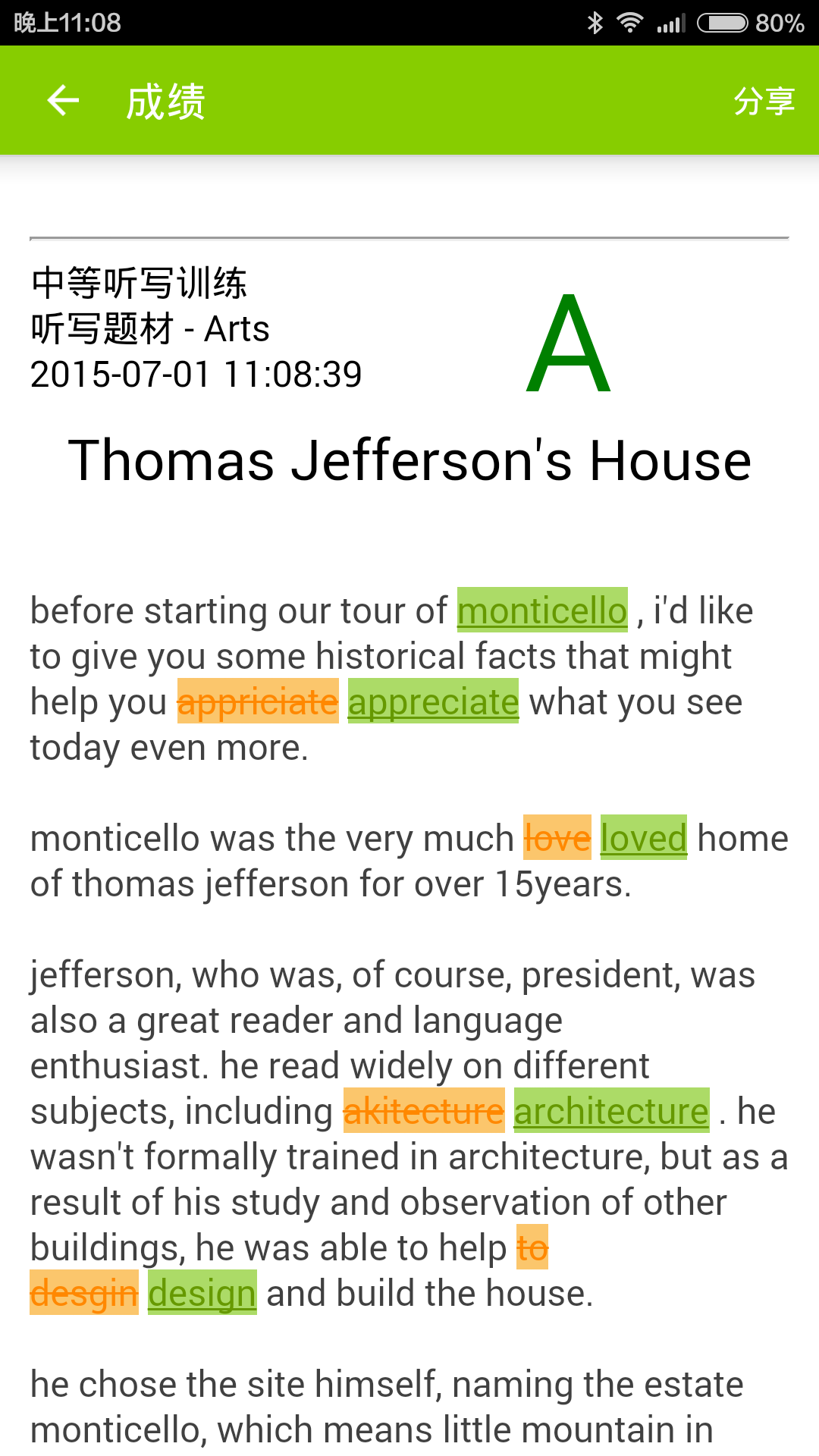Tap the underlined word monticello
Viewport: 819px width, 1456px height.
pos(542,610)
